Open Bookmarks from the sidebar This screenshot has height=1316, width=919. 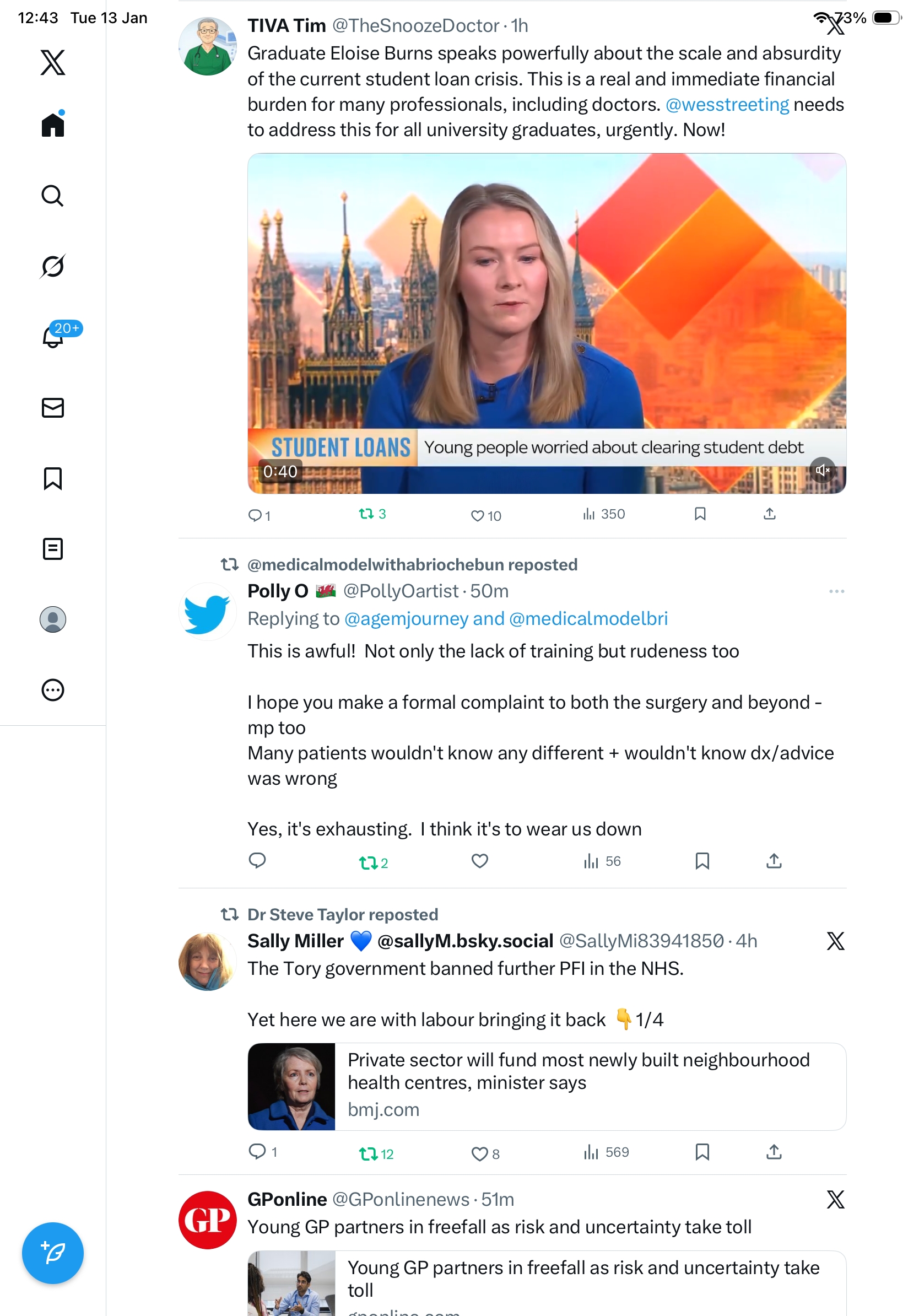click(53, 478)
